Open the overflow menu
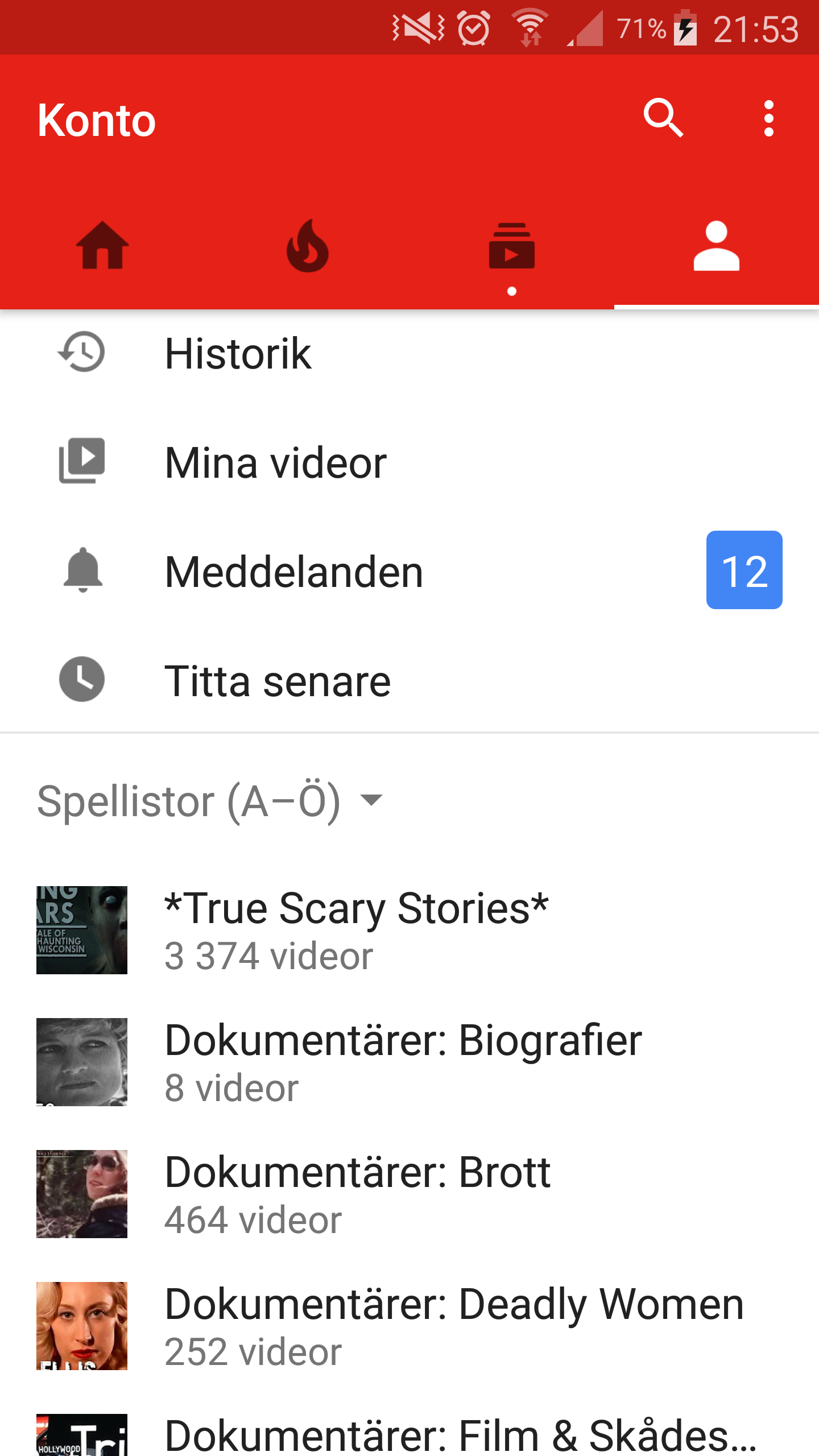Viewport: 819px width, 1456px height. tap(768, 119)
